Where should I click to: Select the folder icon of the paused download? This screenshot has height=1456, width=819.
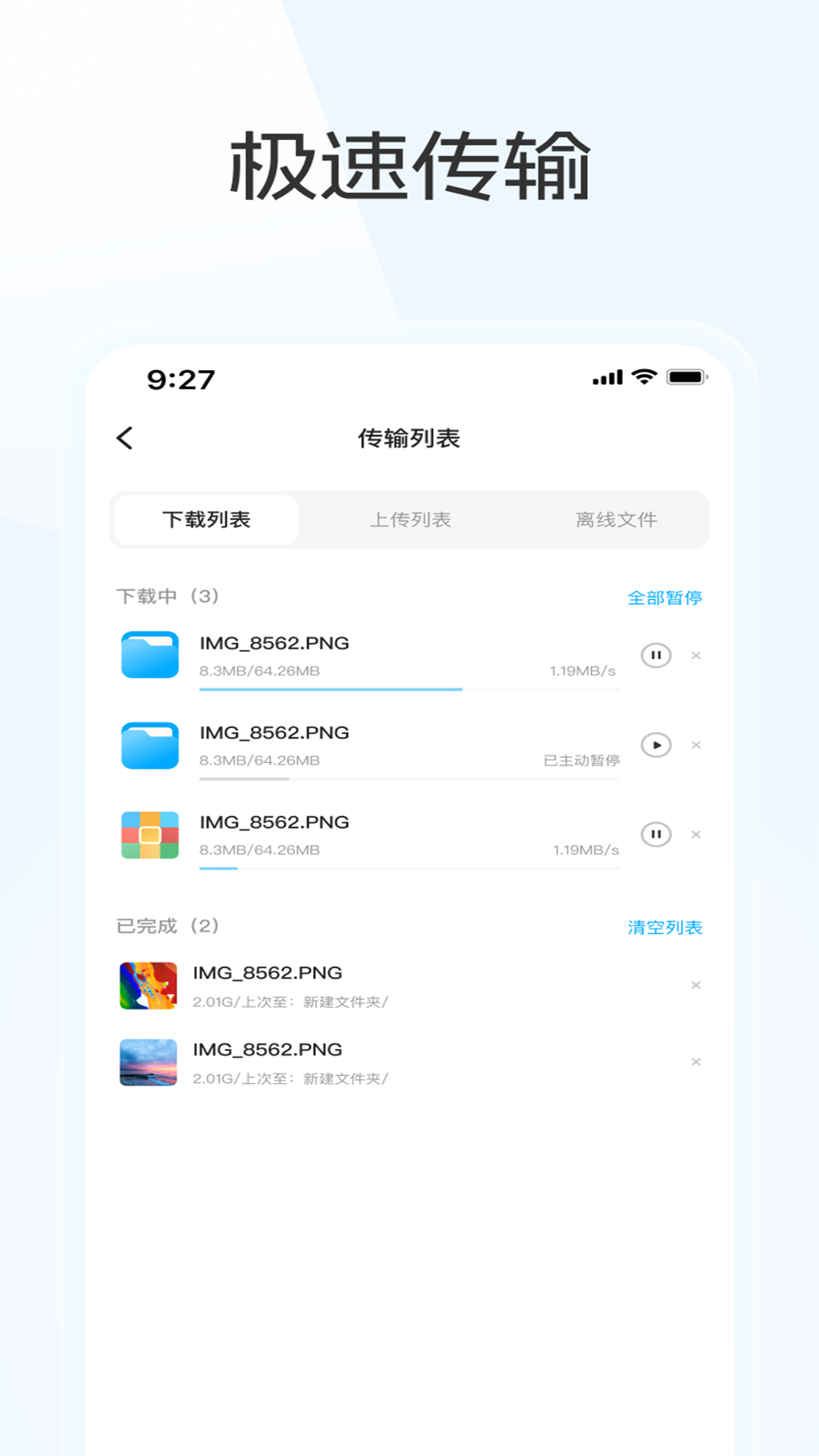(x=149, y=745)
